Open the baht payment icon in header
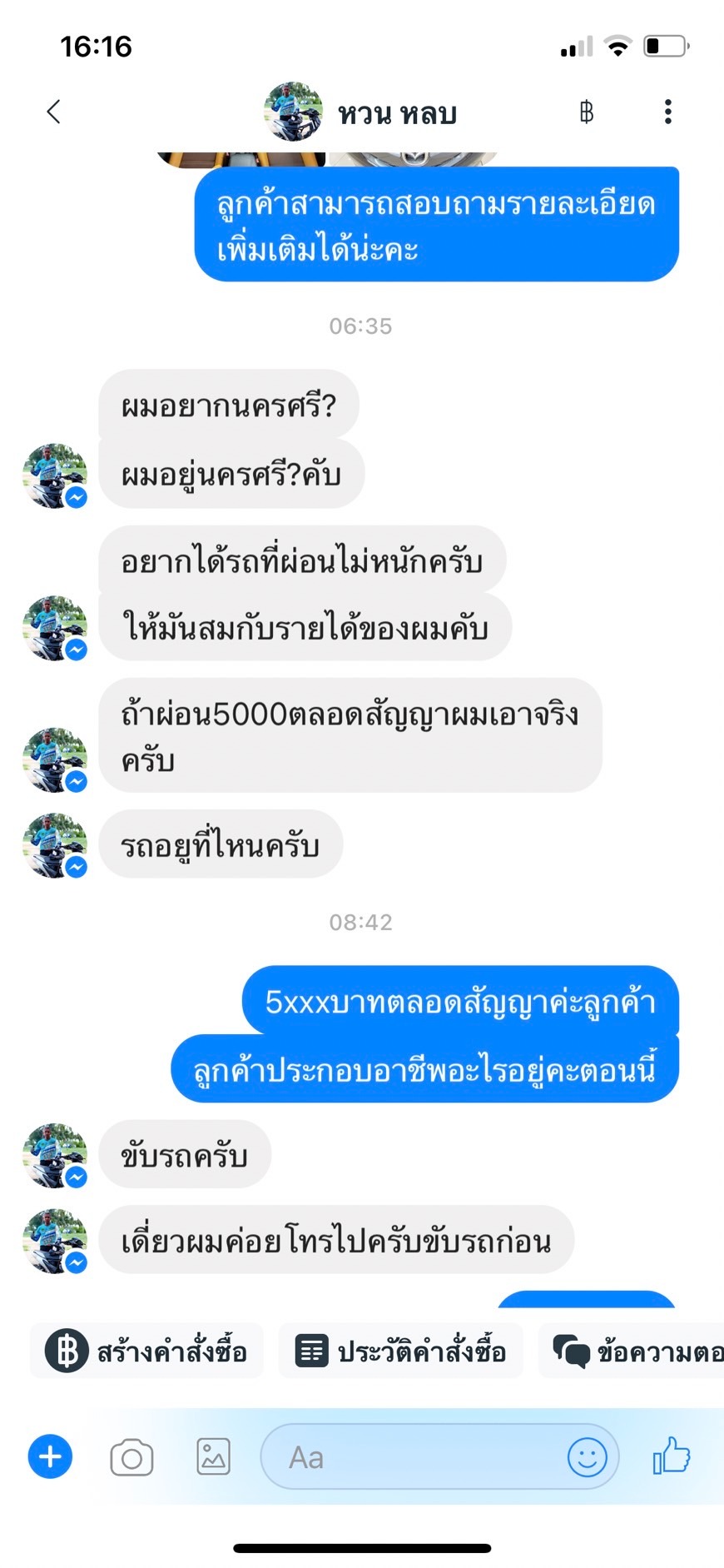724x1568 pixels. (587, 112)
